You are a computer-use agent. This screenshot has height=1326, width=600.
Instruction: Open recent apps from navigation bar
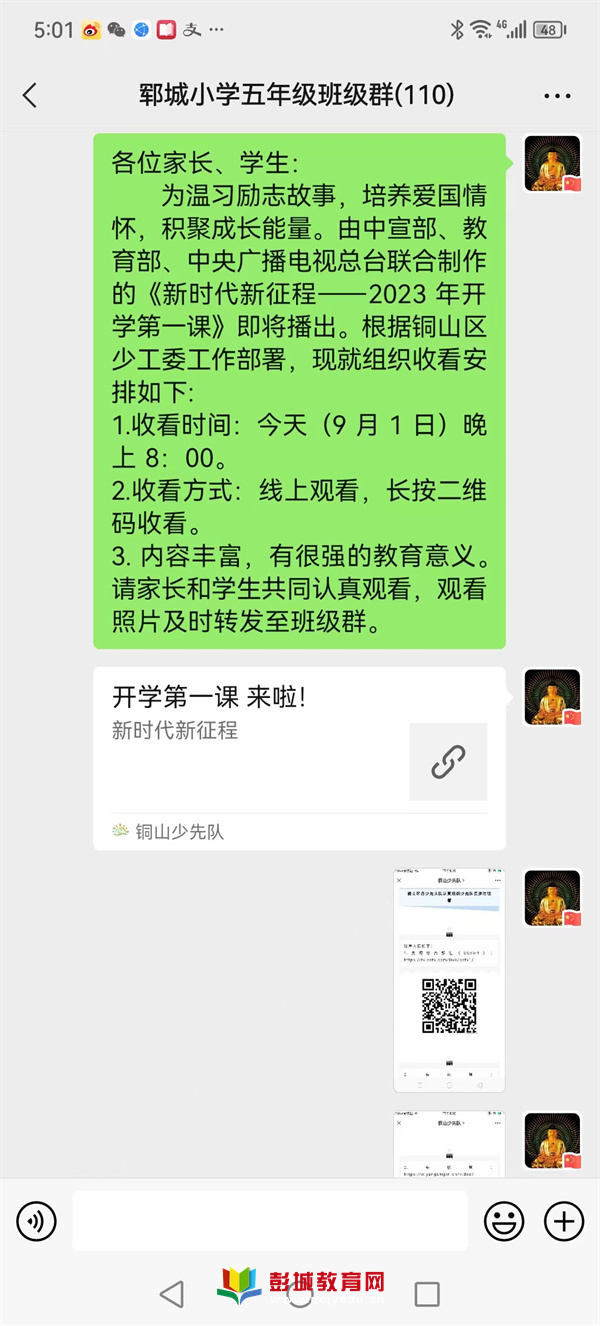click(x=427, y=1293)
